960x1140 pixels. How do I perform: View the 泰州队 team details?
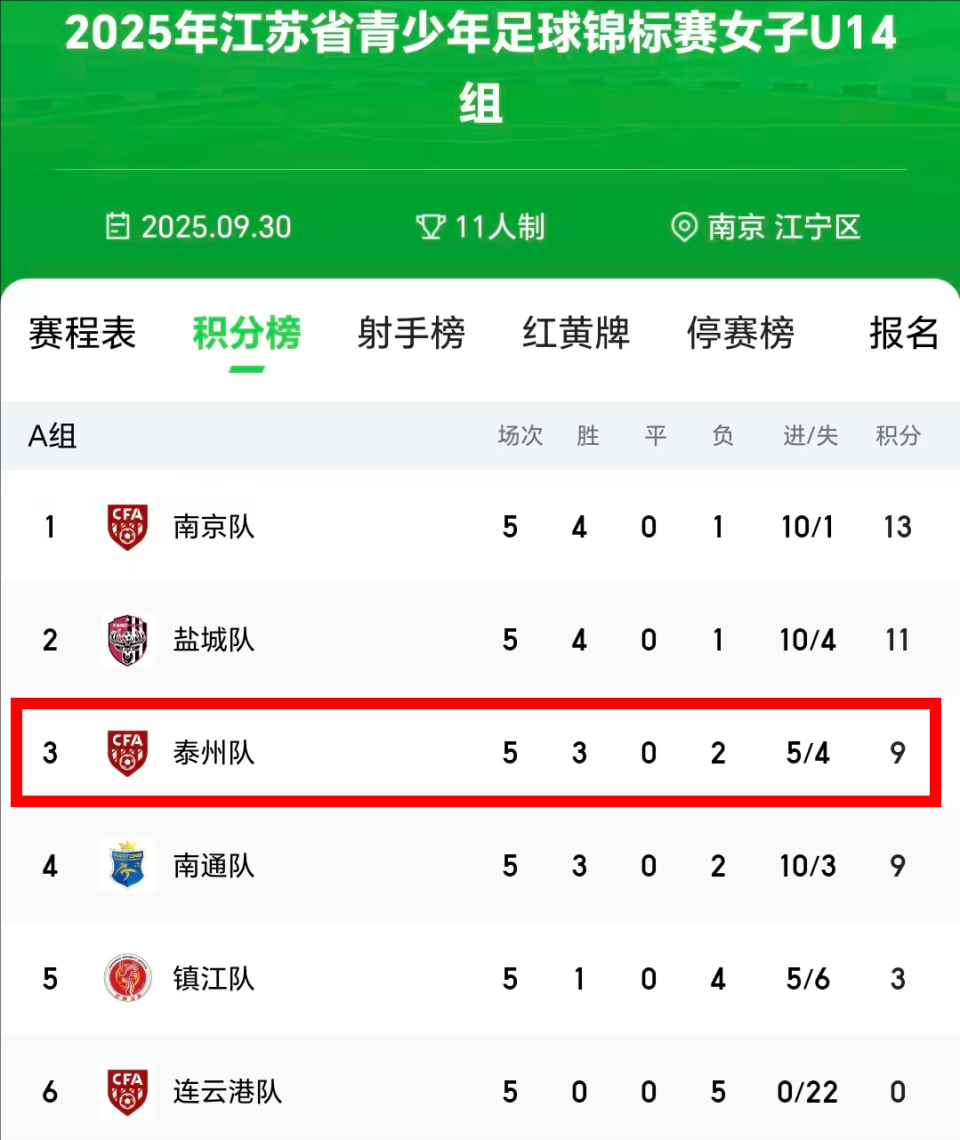tap(214, 752)
